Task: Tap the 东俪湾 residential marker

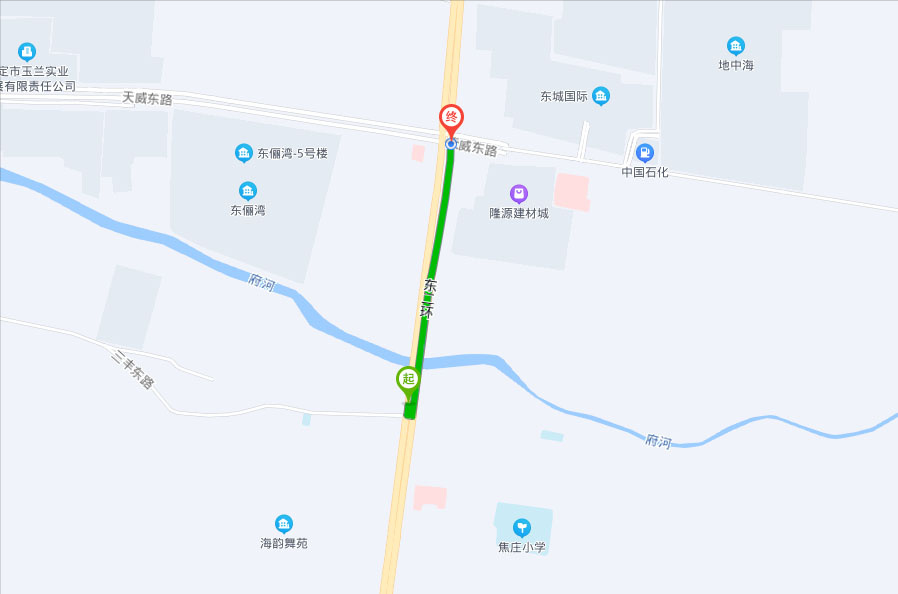Action: point(248,191)
